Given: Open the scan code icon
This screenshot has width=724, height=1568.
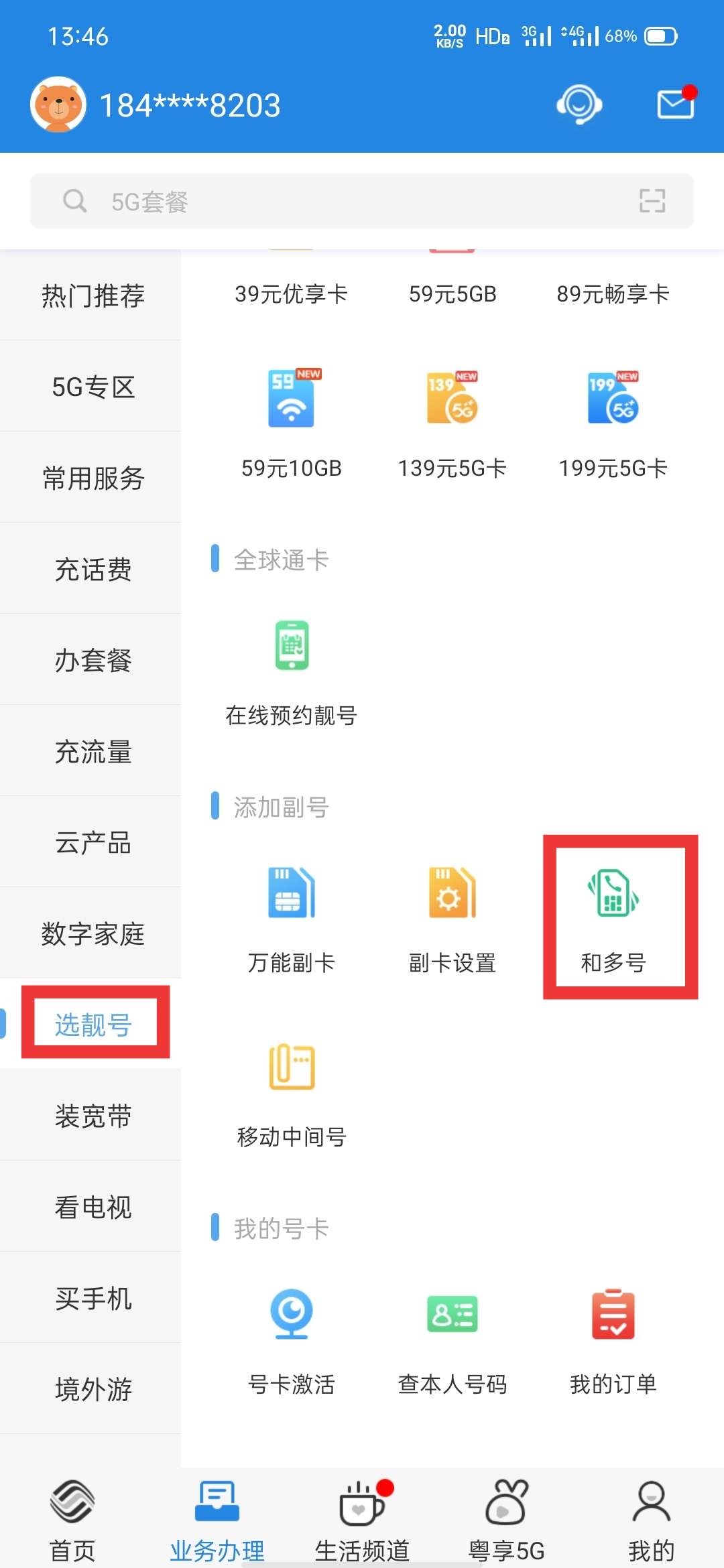Looking at the screenshot, I should [x=652, y=201].
